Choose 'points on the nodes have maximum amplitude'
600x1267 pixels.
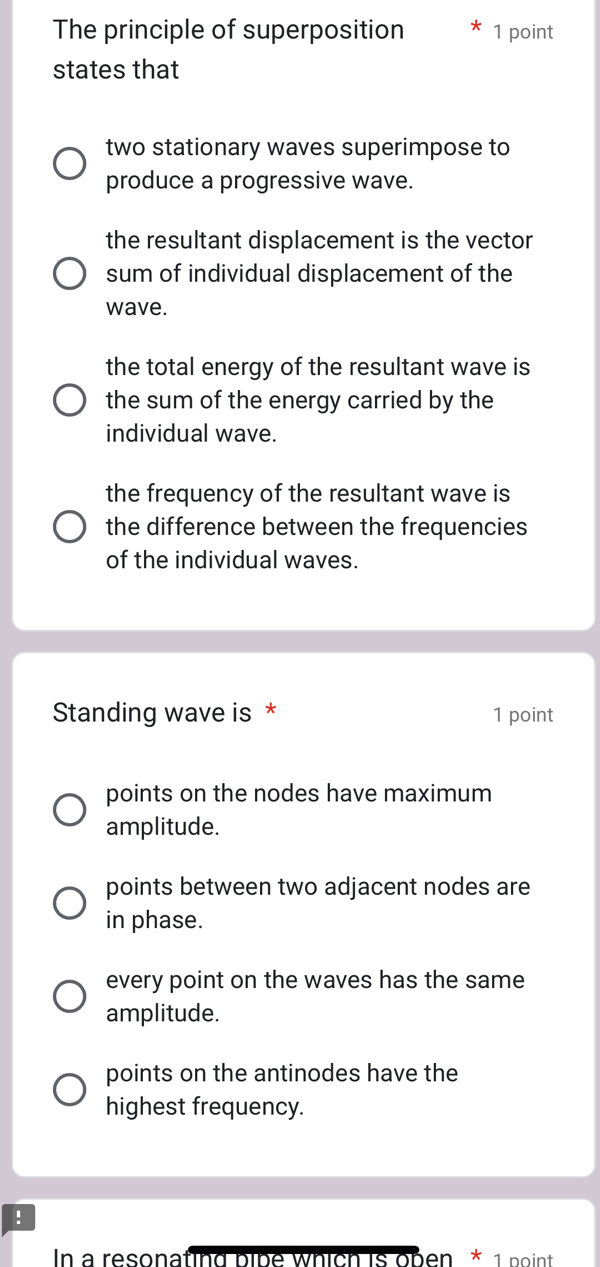tap(69, 810)
